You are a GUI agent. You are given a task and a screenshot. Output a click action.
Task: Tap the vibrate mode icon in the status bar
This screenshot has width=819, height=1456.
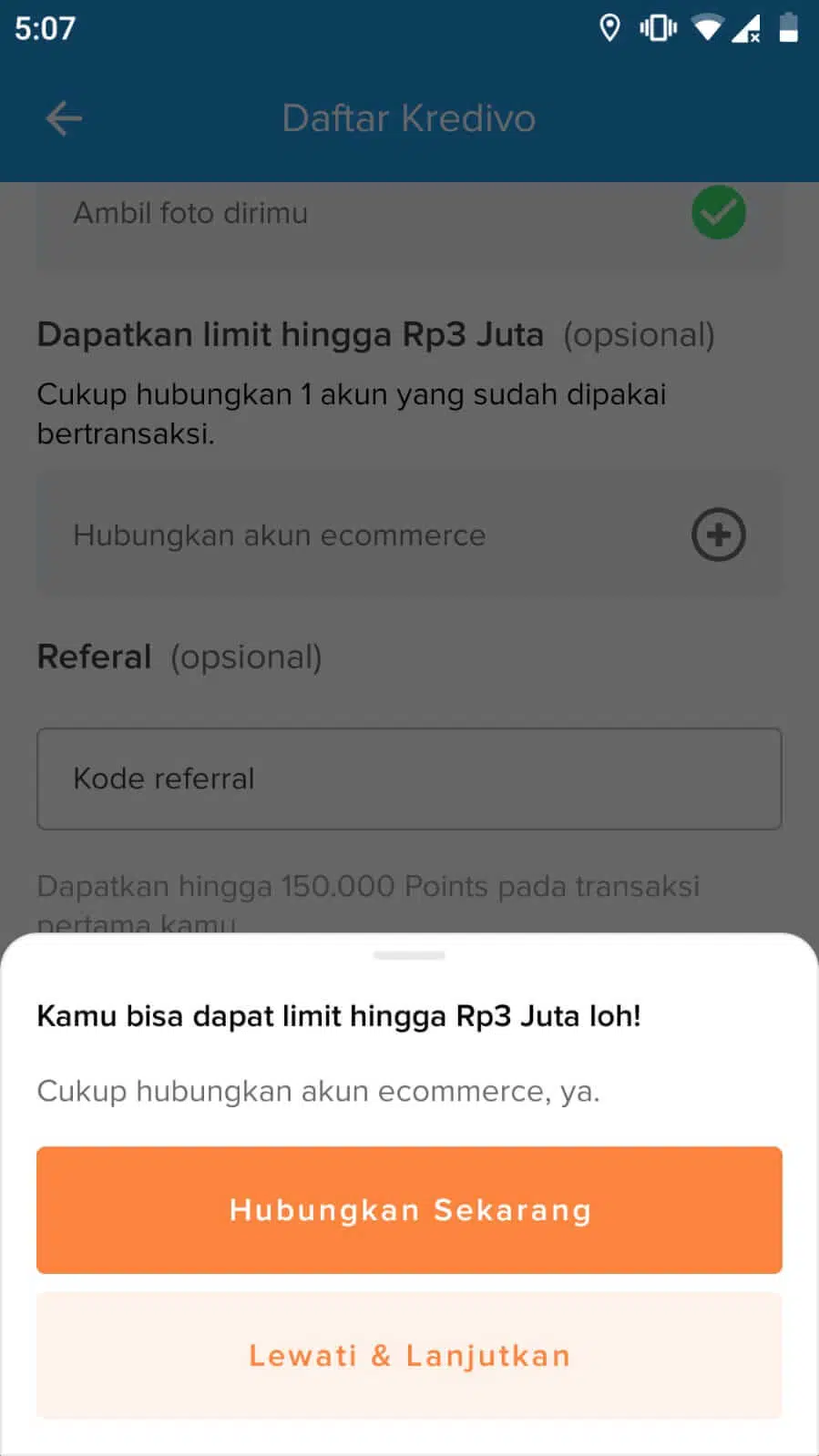pyautogui.click(x=658, y=27)
